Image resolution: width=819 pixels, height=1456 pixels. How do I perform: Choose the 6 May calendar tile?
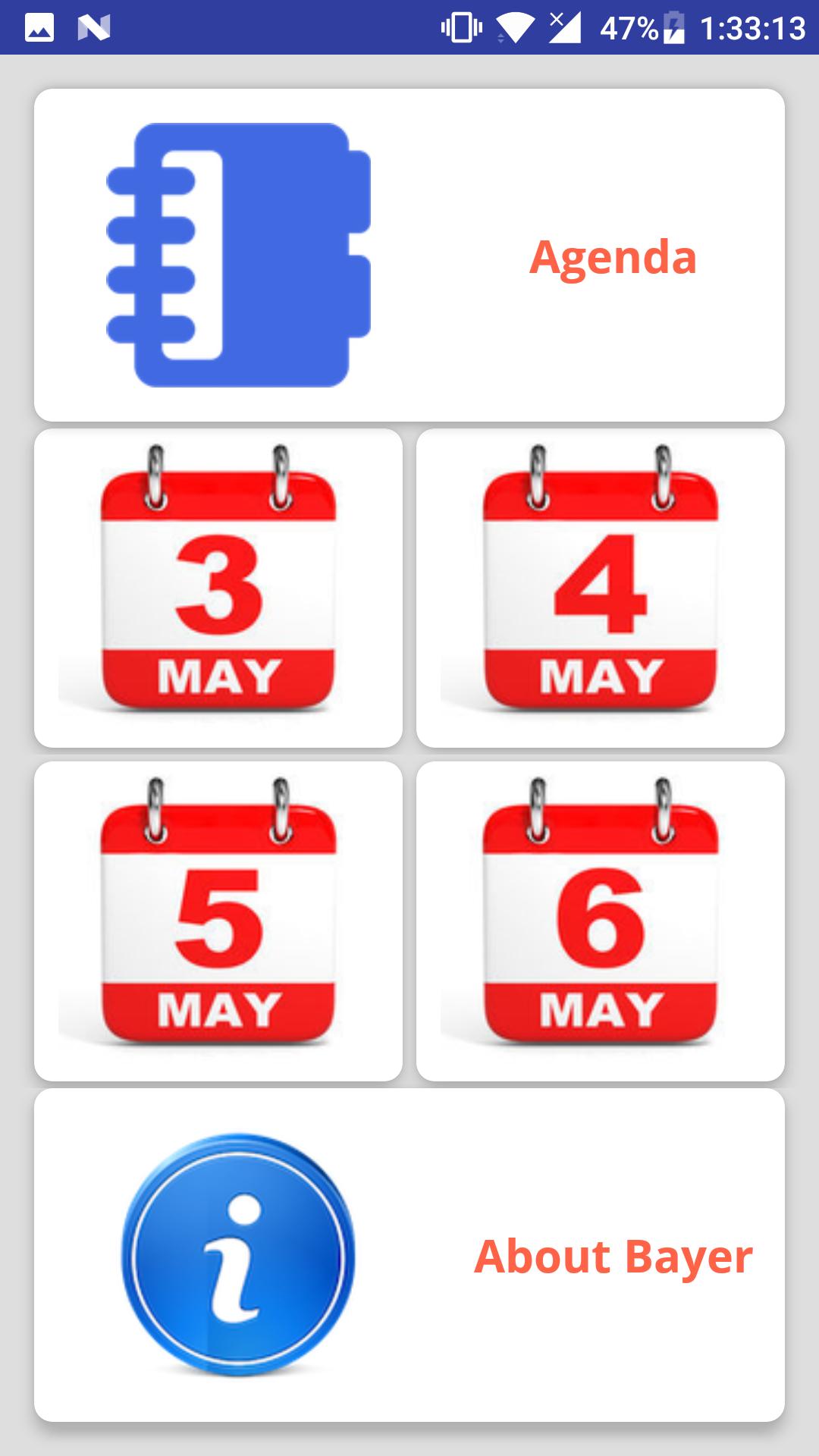[600, 921]
